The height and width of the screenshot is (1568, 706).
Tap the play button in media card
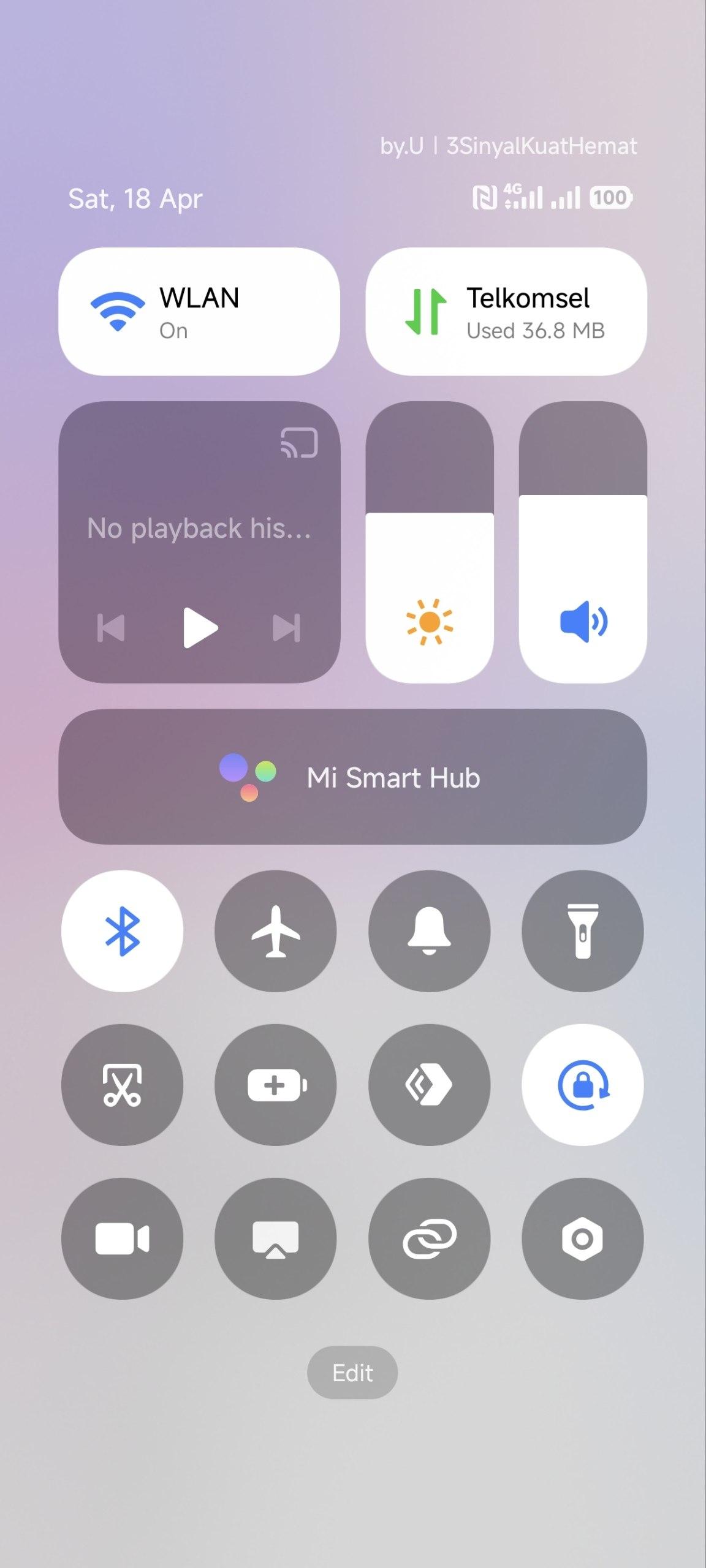pyautogui.click(x=200, y=628)
